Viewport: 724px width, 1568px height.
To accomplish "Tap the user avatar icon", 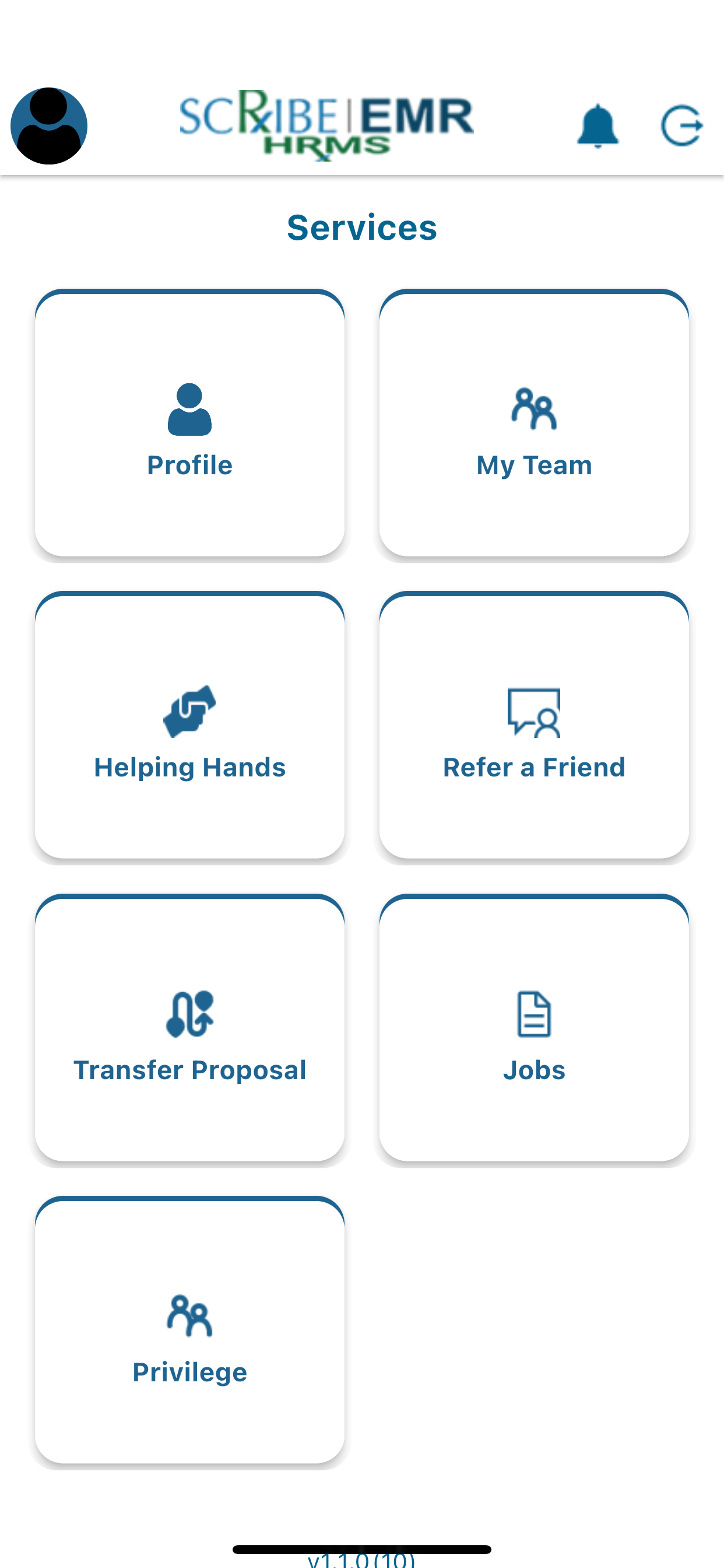I will [x=48, y=126].
